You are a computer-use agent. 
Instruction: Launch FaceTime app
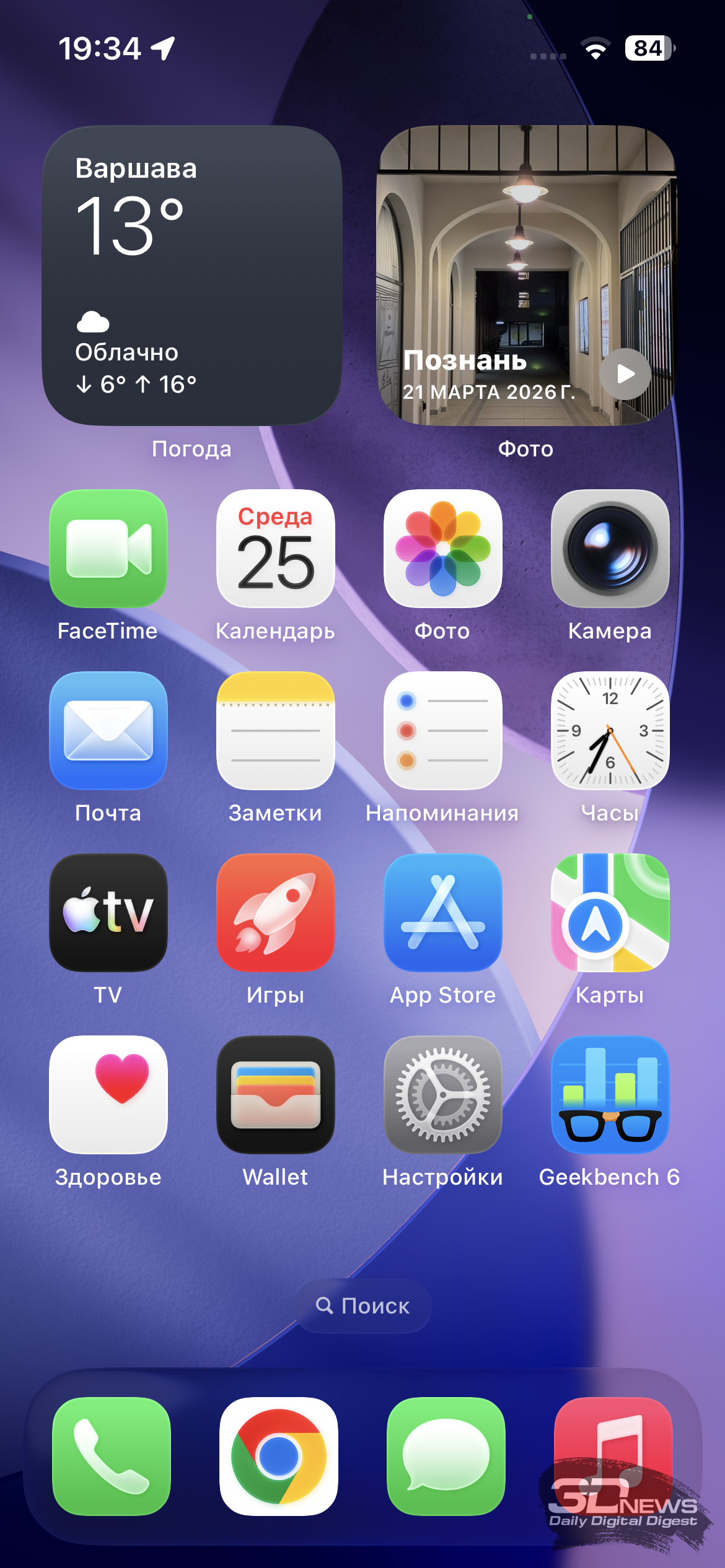[108, 549]
